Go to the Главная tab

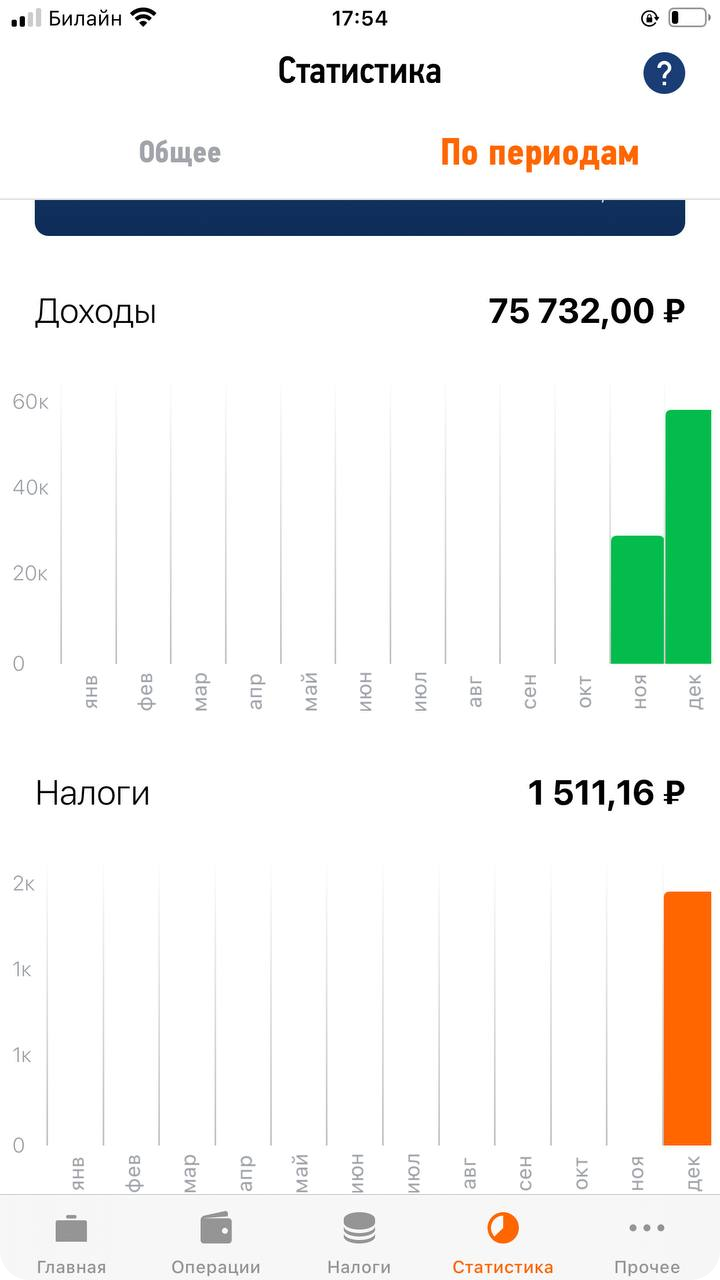coord(71,1242)
